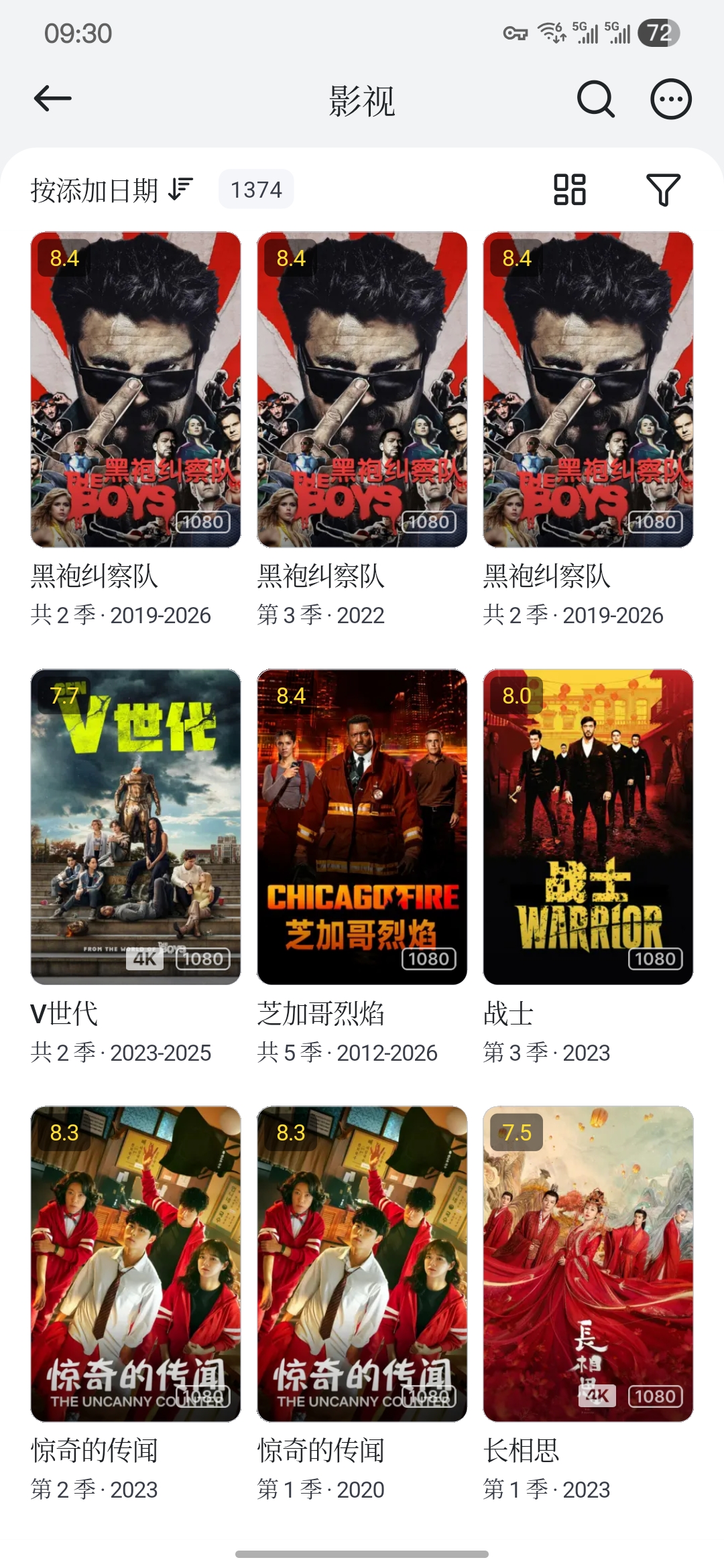Open search from the top bar
The width and height of the screenshot is (724, 1568).
click(596, 99)
